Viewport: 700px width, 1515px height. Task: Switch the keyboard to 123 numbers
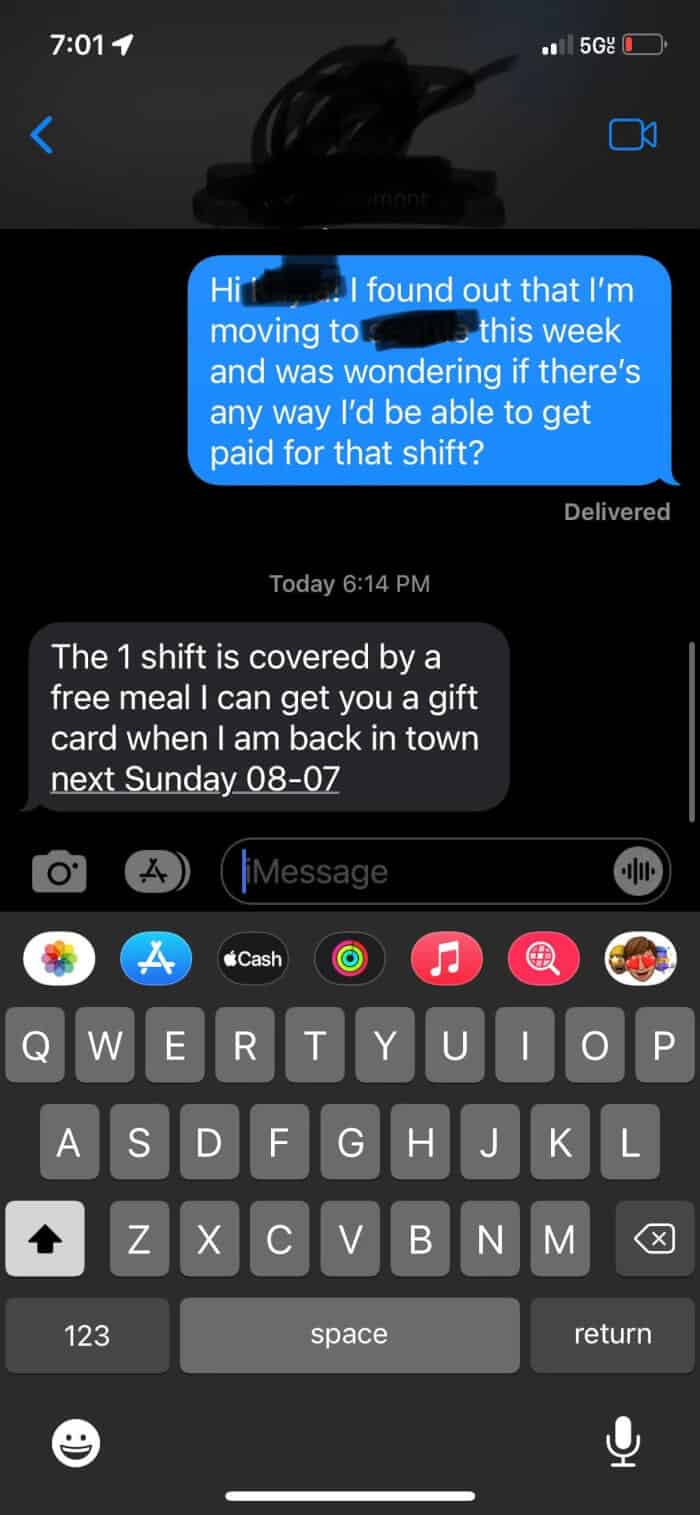click(x=87, y=1335)
